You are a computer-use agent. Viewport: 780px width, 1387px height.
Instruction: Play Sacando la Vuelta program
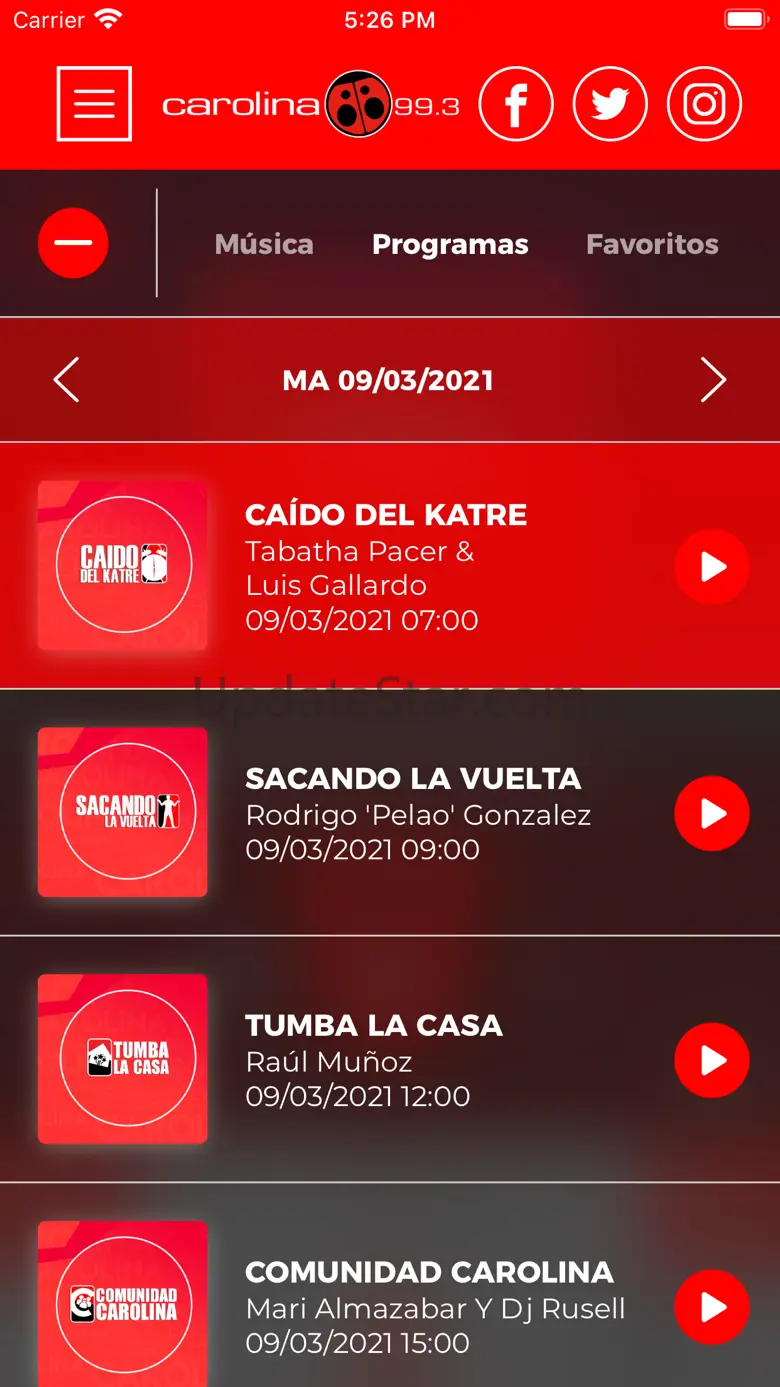click(x=712, y=813)
